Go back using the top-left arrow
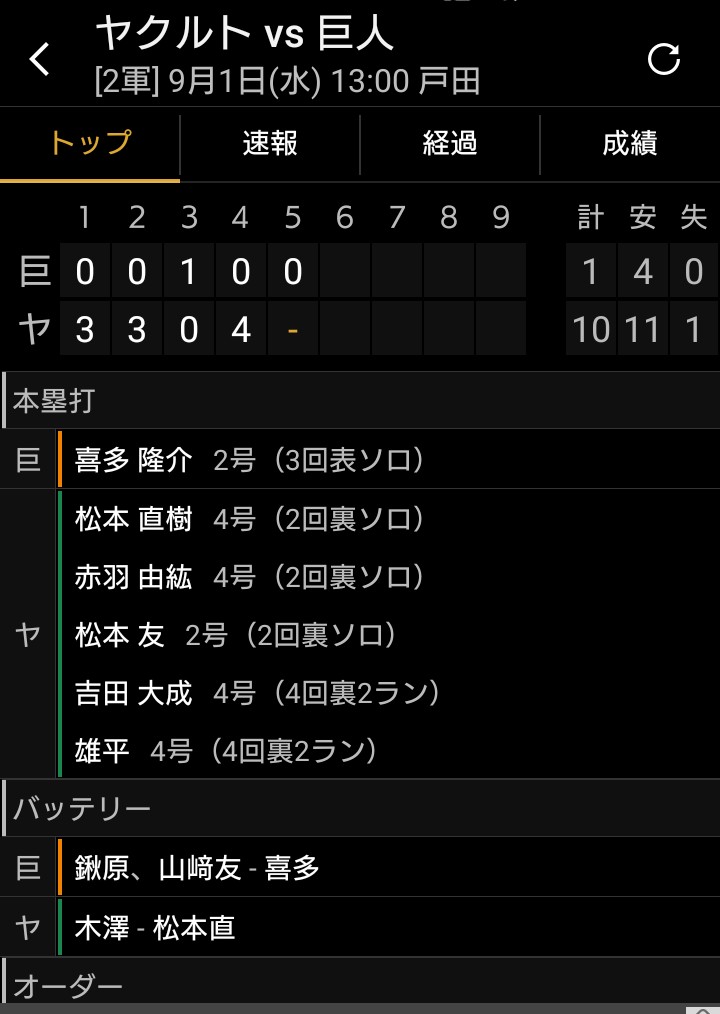Image resolution: width=720 pixels, height=1014 pixels. coord(40,60)
